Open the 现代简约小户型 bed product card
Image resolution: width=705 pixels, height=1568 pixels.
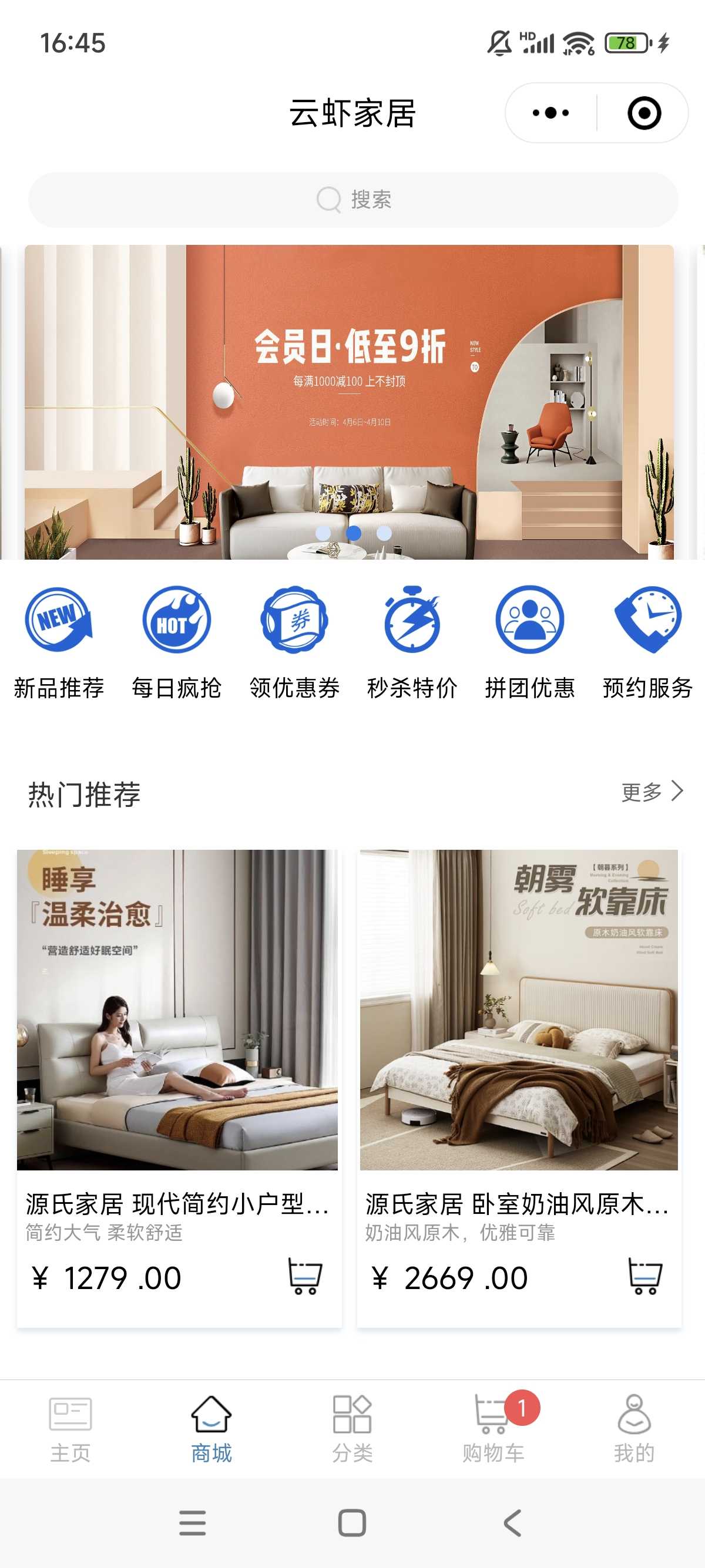click(177, 1035)
